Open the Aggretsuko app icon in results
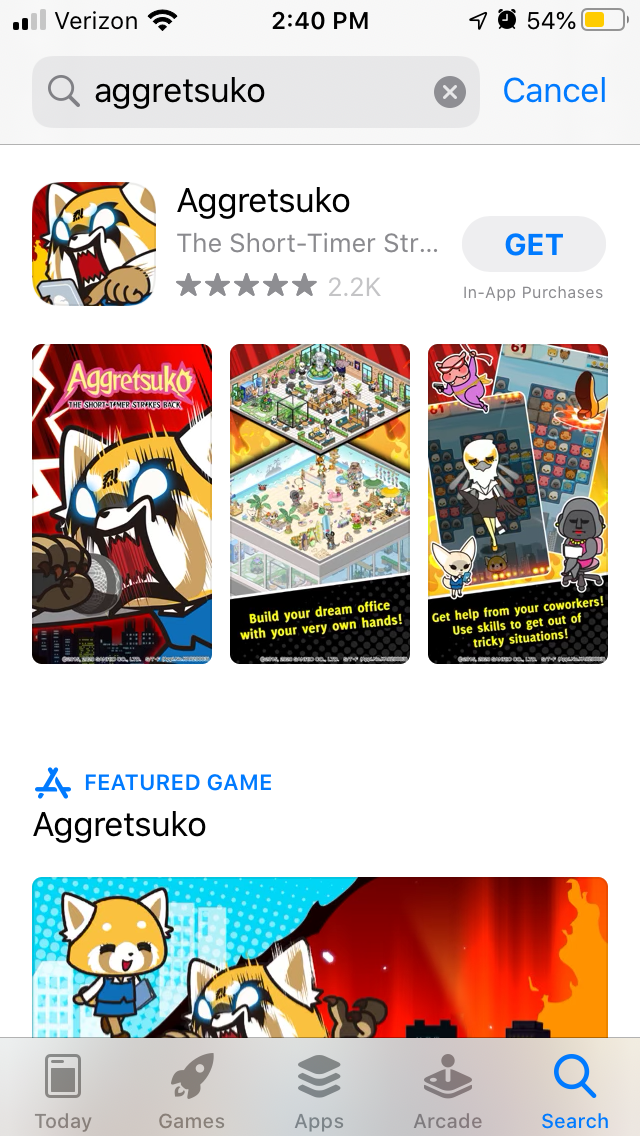The image size is (640, 1136). point(94,244)
